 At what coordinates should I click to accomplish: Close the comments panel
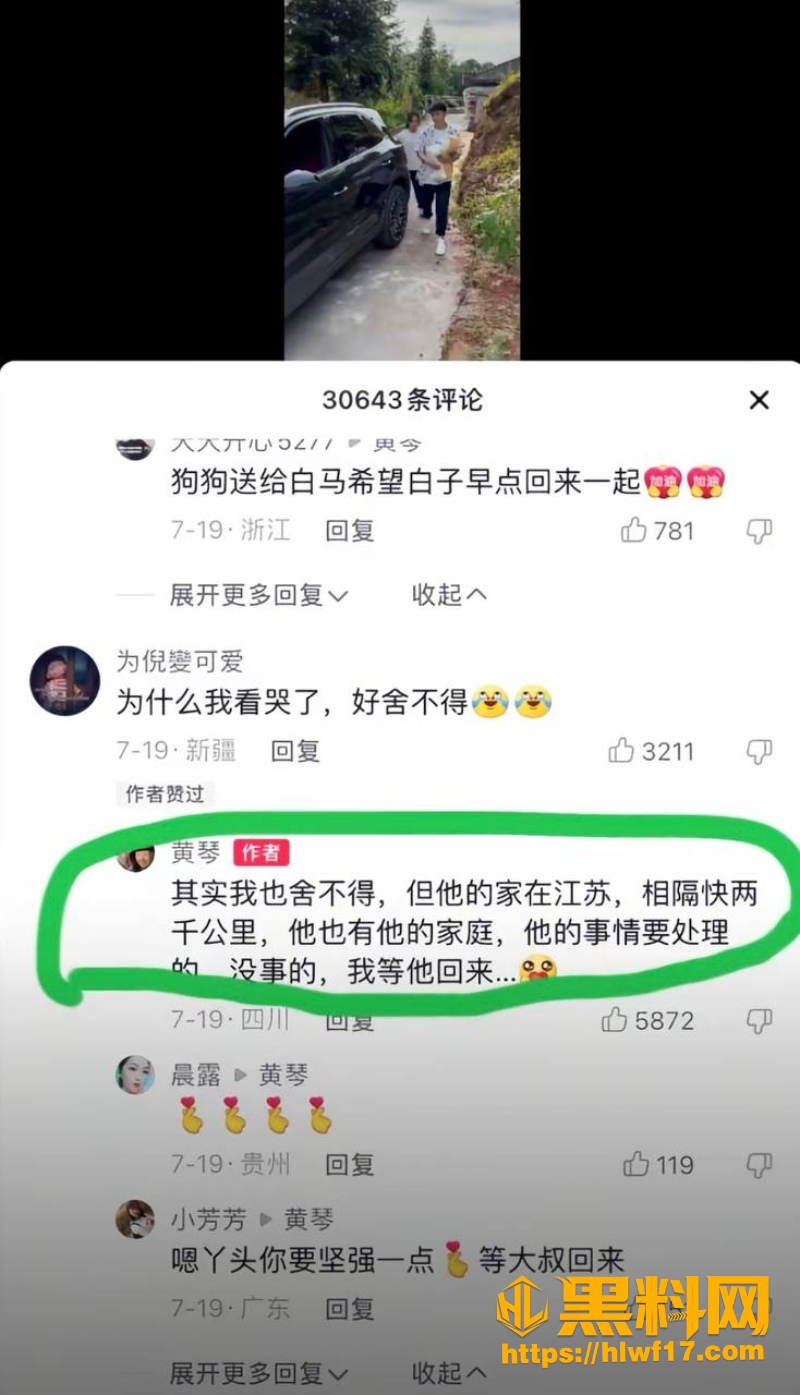[x=759, y=400]
